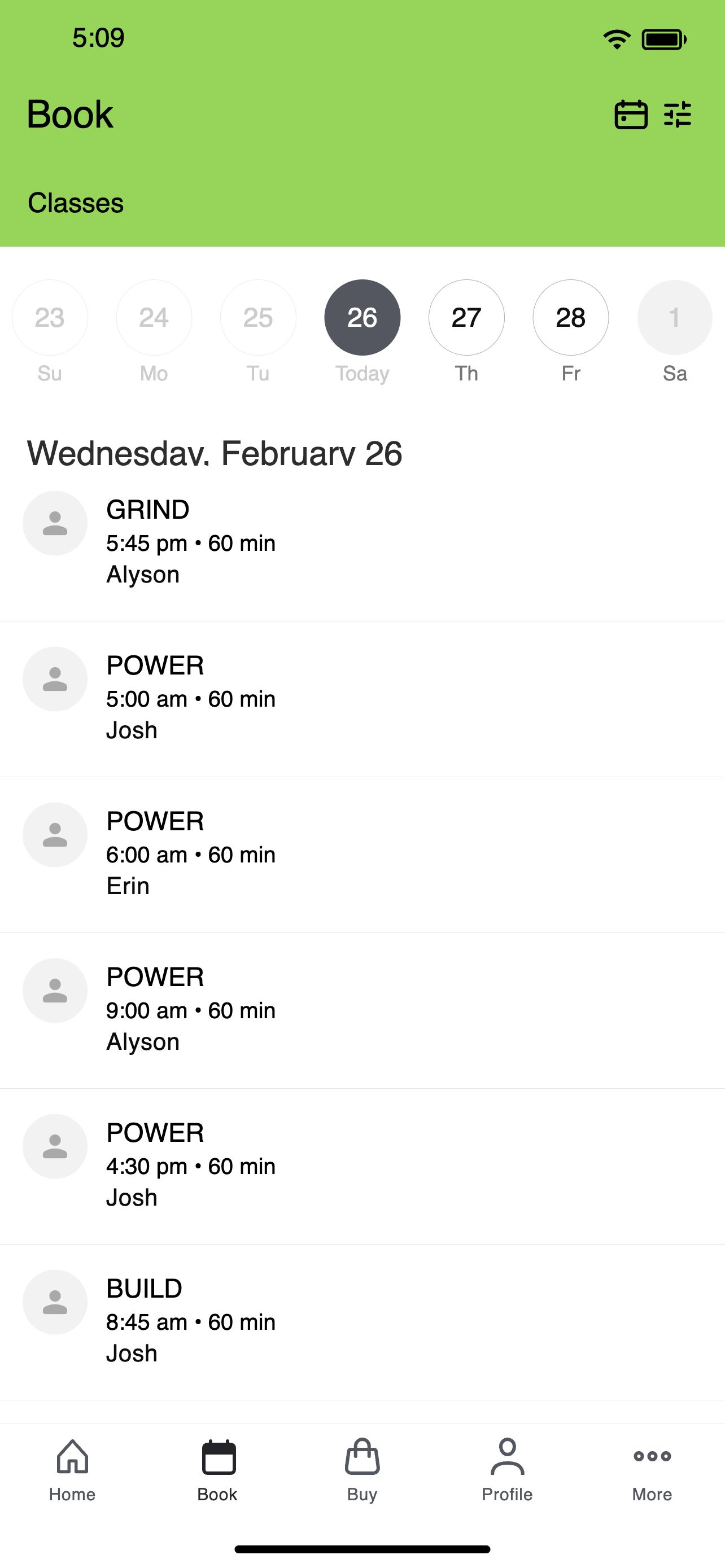Select Saturday the 1st
The width and height of the screenshot is (725, 1568).
pyautogui.click(x=675, y=317)
